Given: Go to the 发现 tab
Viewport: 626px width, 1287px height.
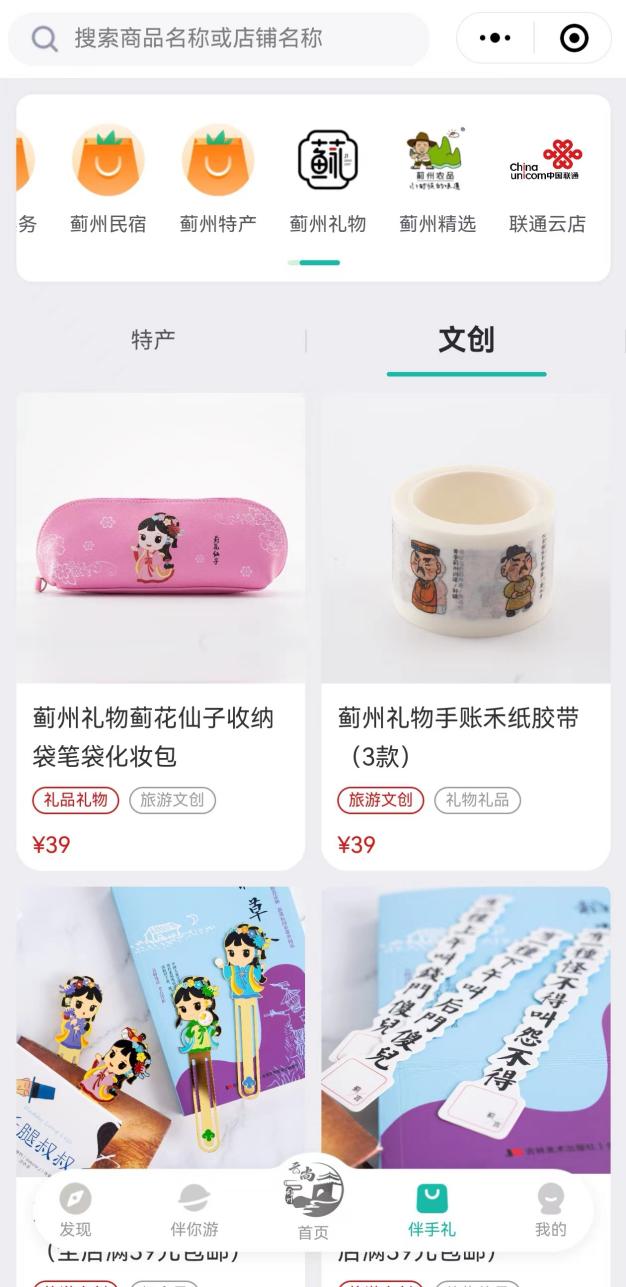Looking at the screenshot, I should click(75, 1210).
